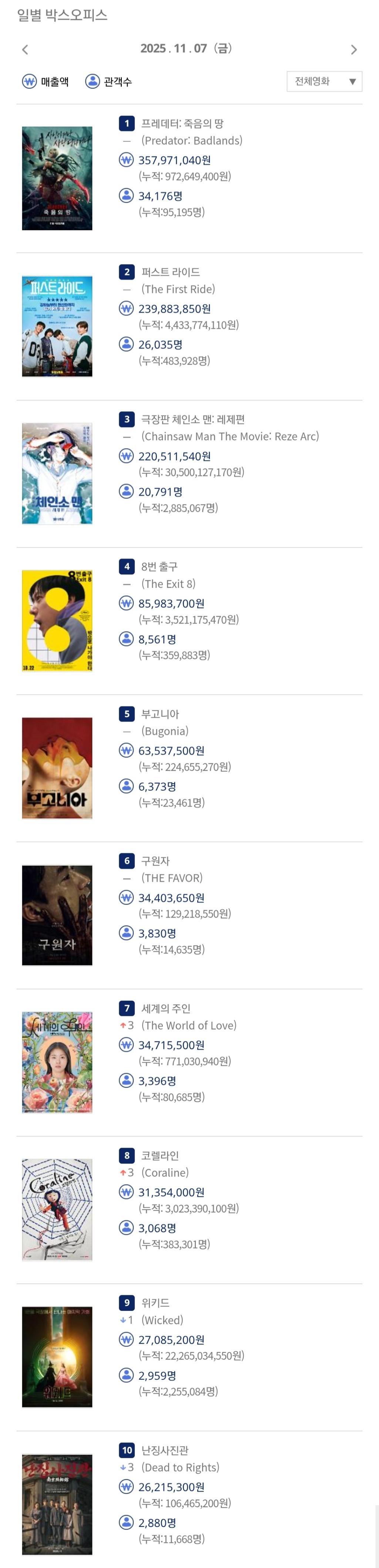Open the 8번 출구 movie poster

(x=57, y=621)
